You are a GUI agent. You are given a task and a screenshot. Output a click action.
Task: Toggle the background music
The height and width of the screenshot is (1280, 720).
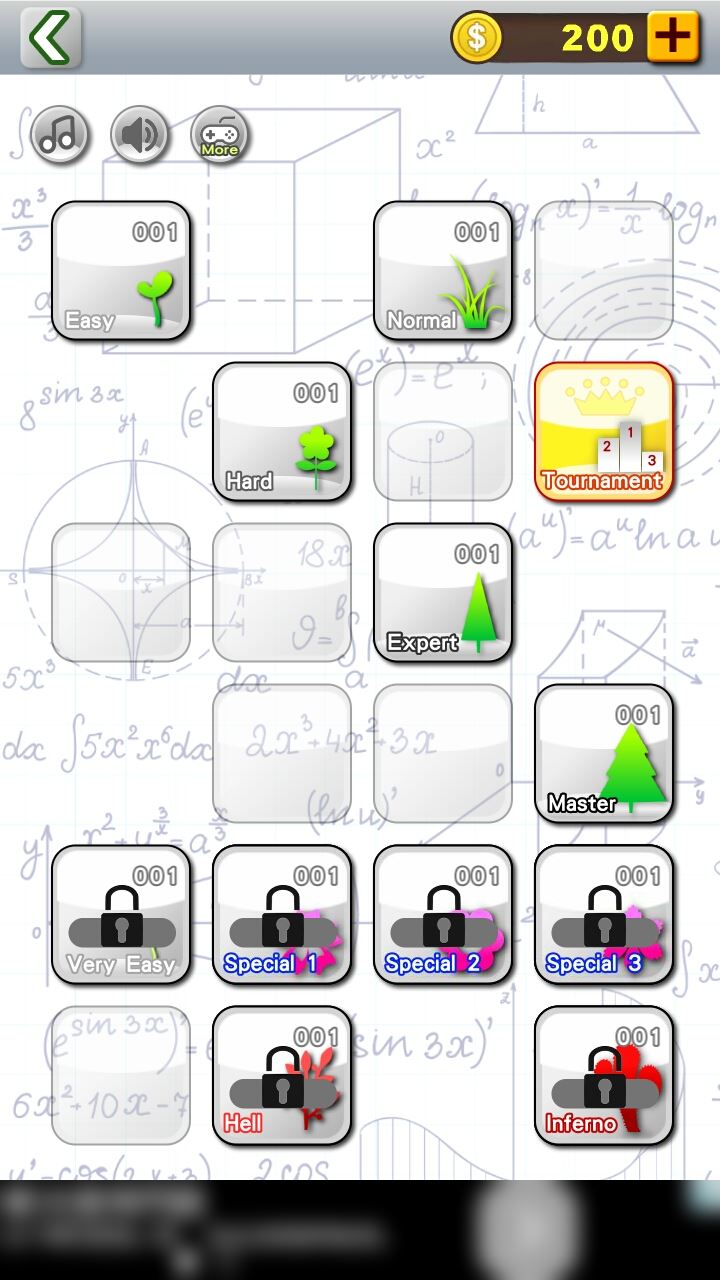click(x=60, y=134)
